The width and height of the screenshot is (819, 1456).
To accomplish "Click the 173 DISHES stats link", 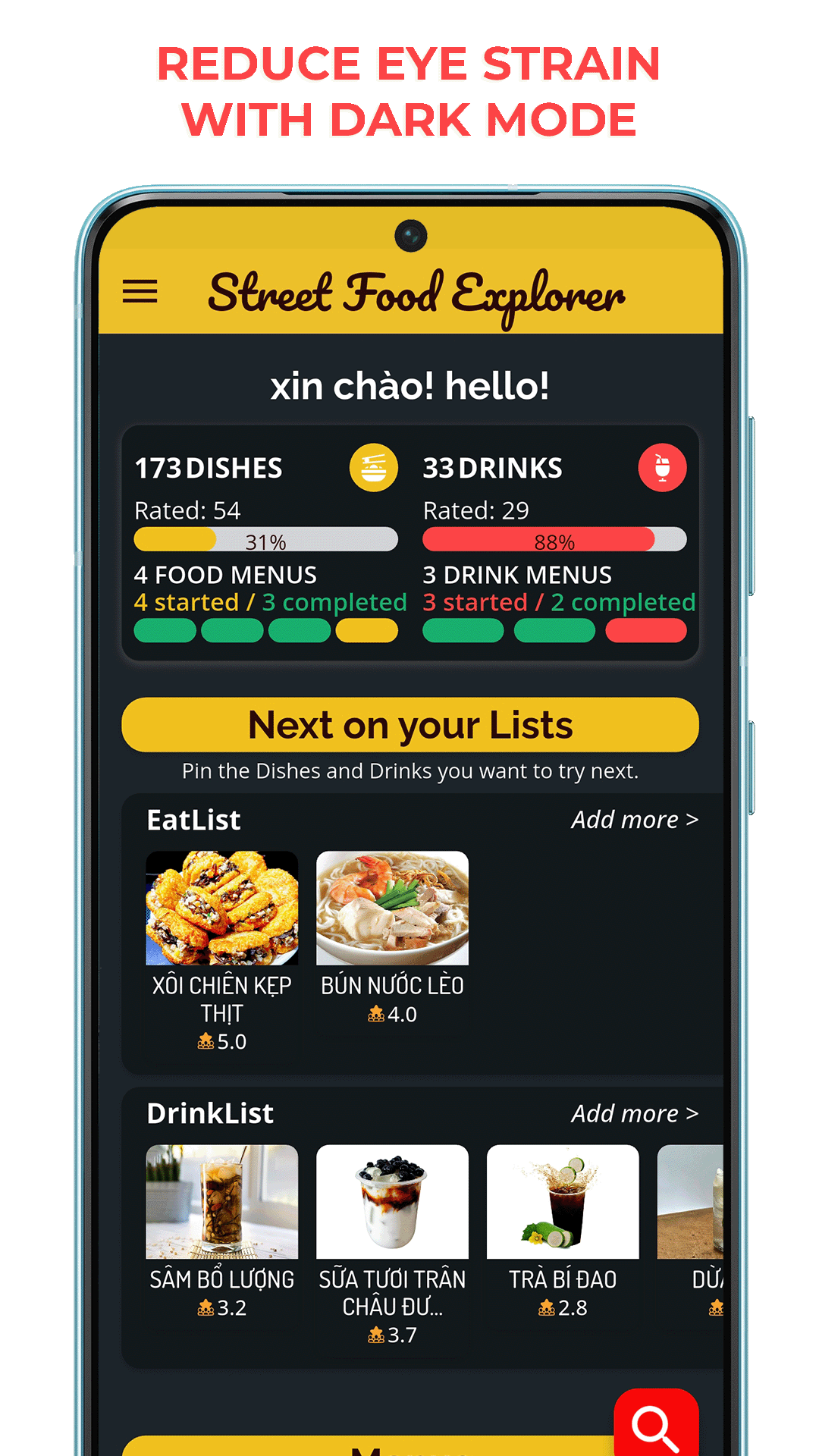I will [209, 468].
